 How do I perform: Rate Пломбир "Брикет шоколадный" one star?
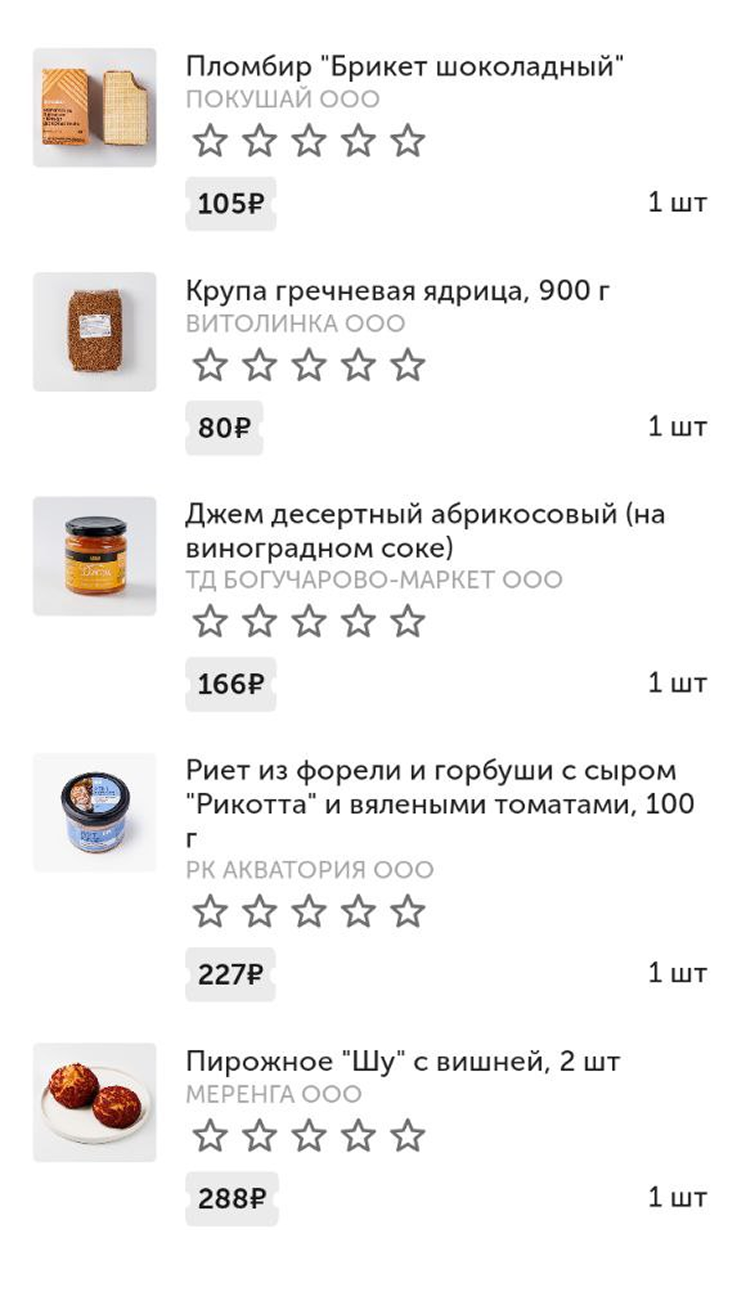(x=209, y=141)
